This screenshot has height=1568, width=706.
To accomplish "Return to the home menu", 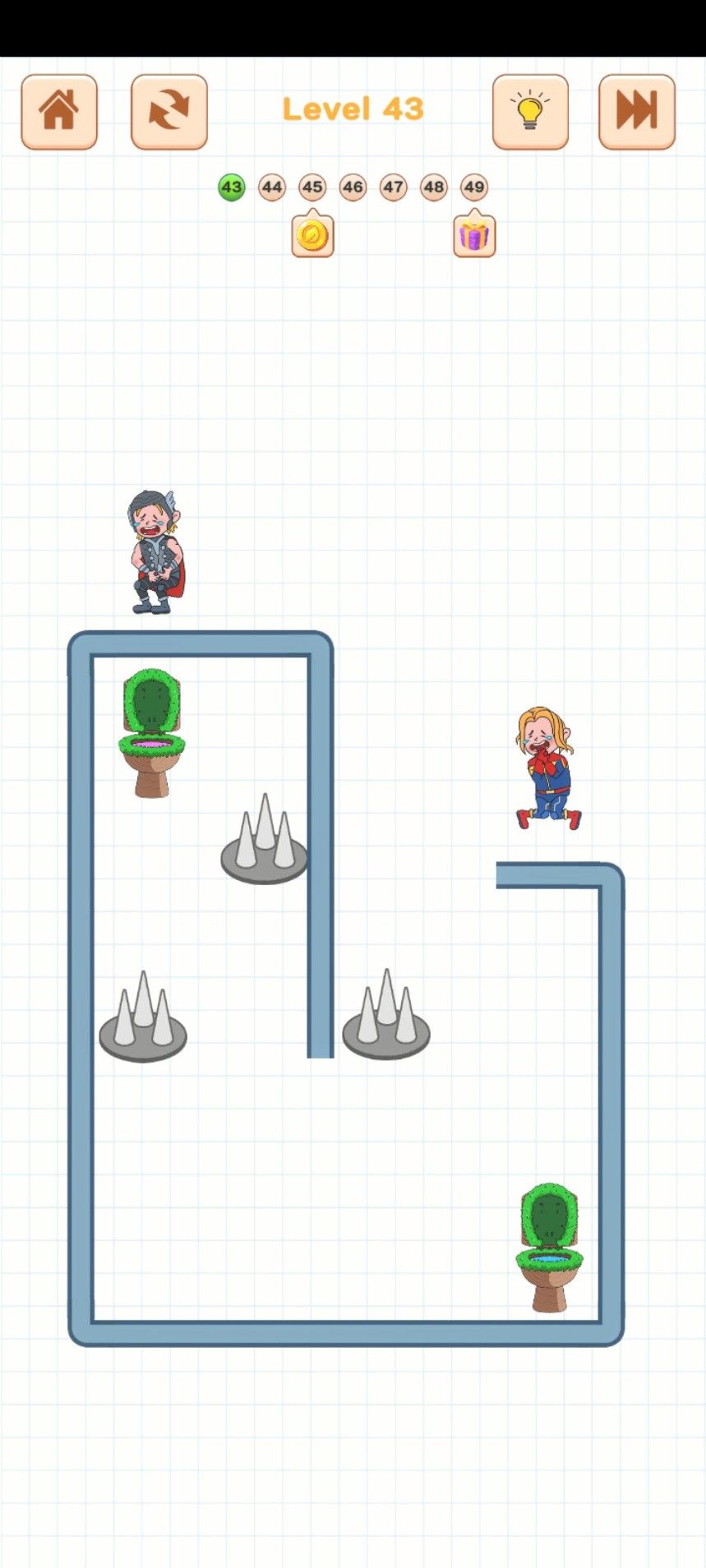I will pyautogui.click(x=59, y=112).
